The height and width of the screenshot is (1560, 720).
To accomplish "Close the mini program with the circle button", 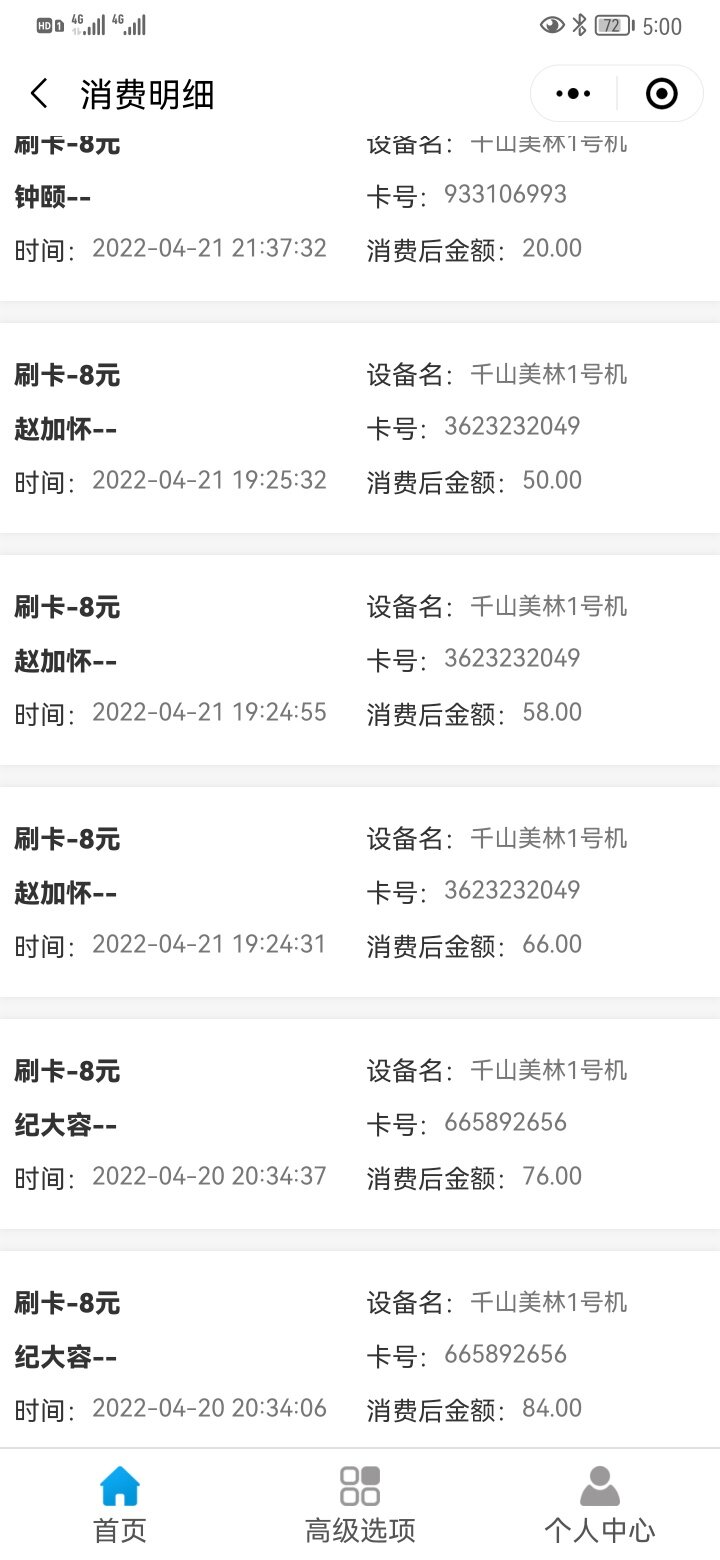I will [662, 94].
